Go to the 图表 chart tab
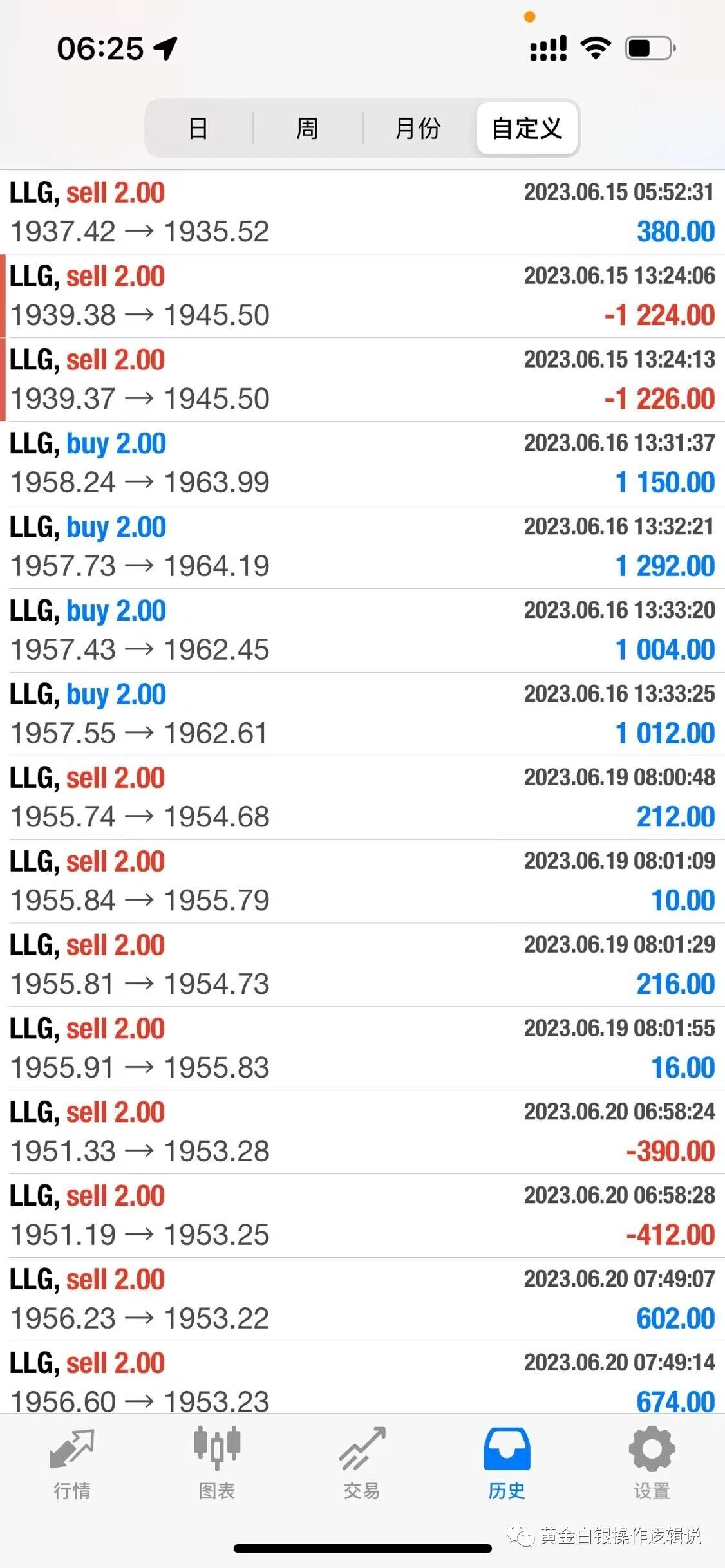This screenshot has width=725, height=1568. (x=217, y=1461)
